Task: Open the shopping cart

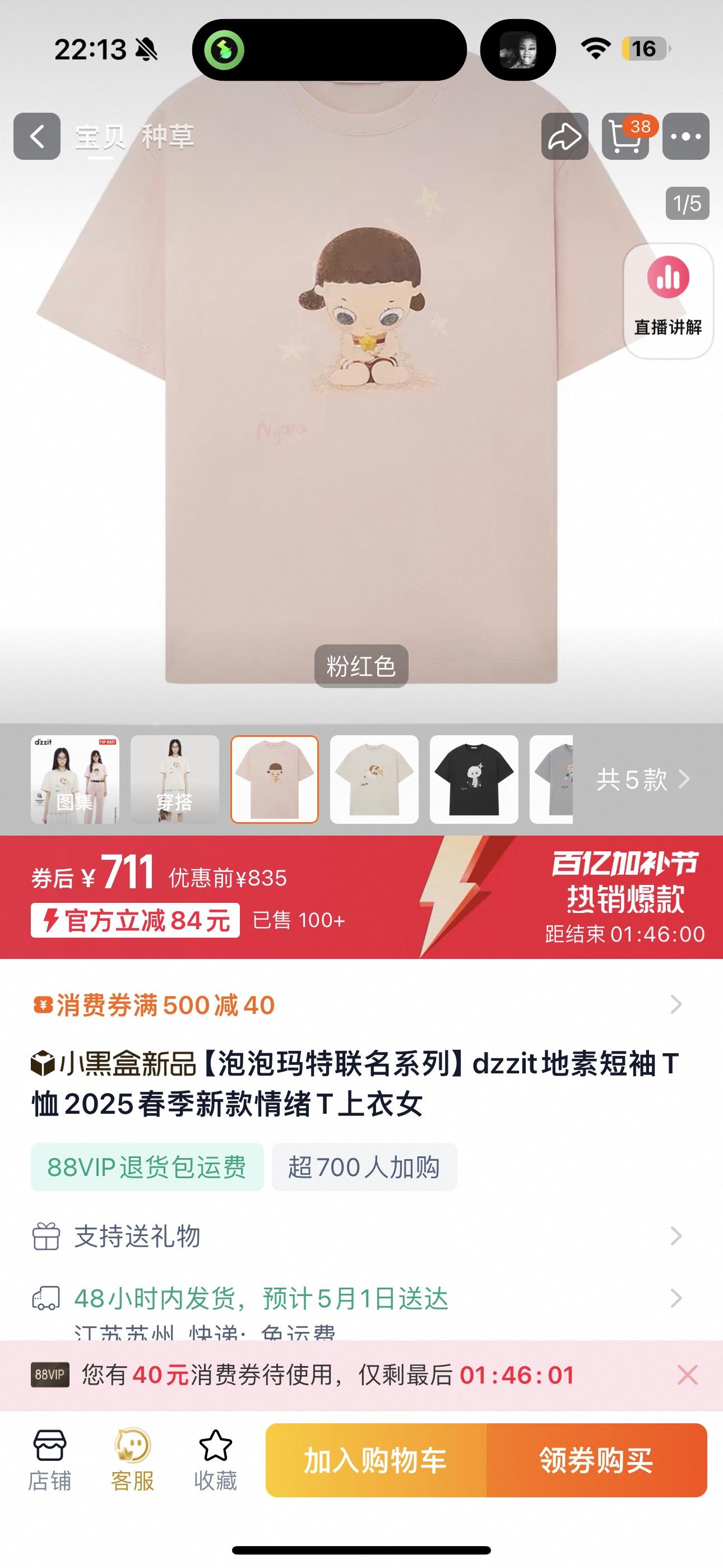Action: [x=625, y=136]
